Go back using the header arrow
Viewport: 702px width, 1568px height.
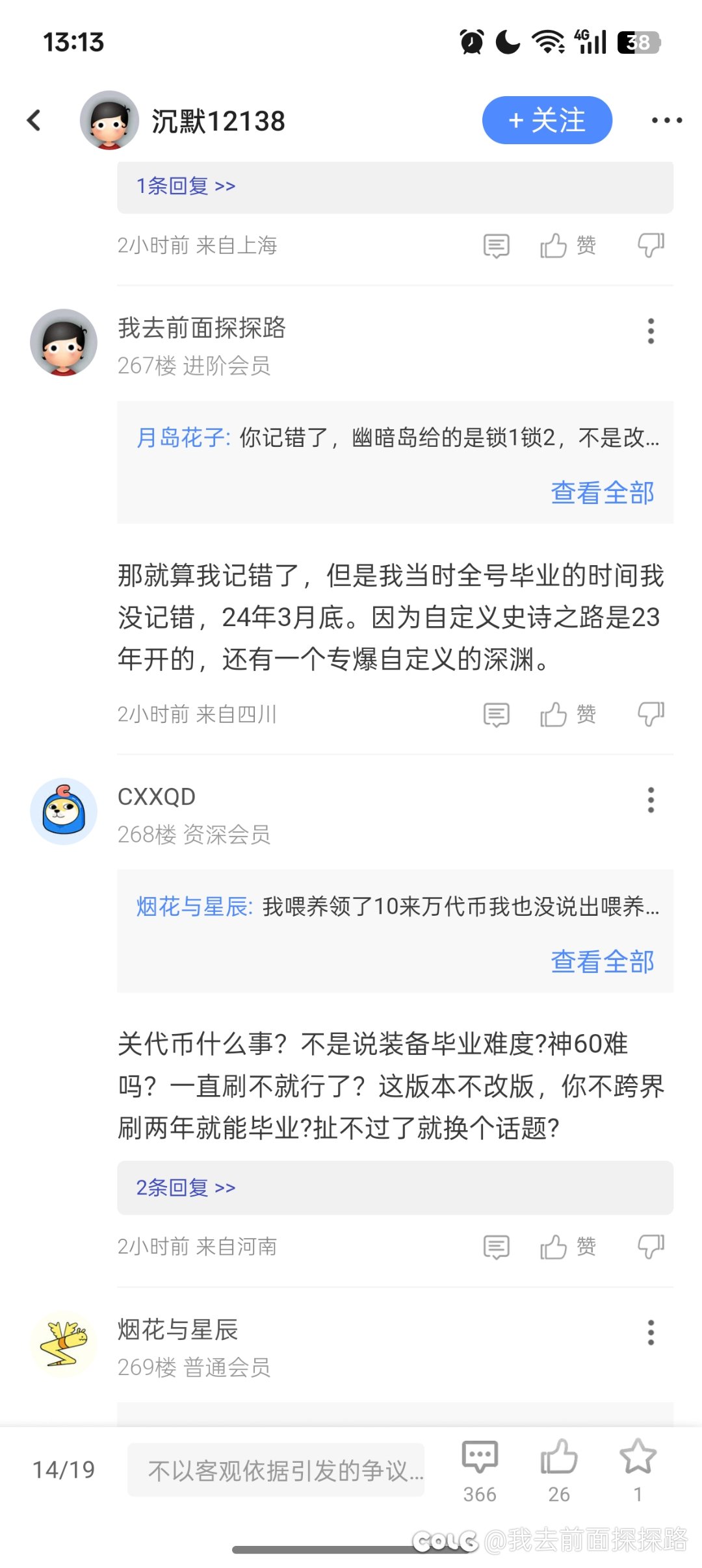pos(34,120)
